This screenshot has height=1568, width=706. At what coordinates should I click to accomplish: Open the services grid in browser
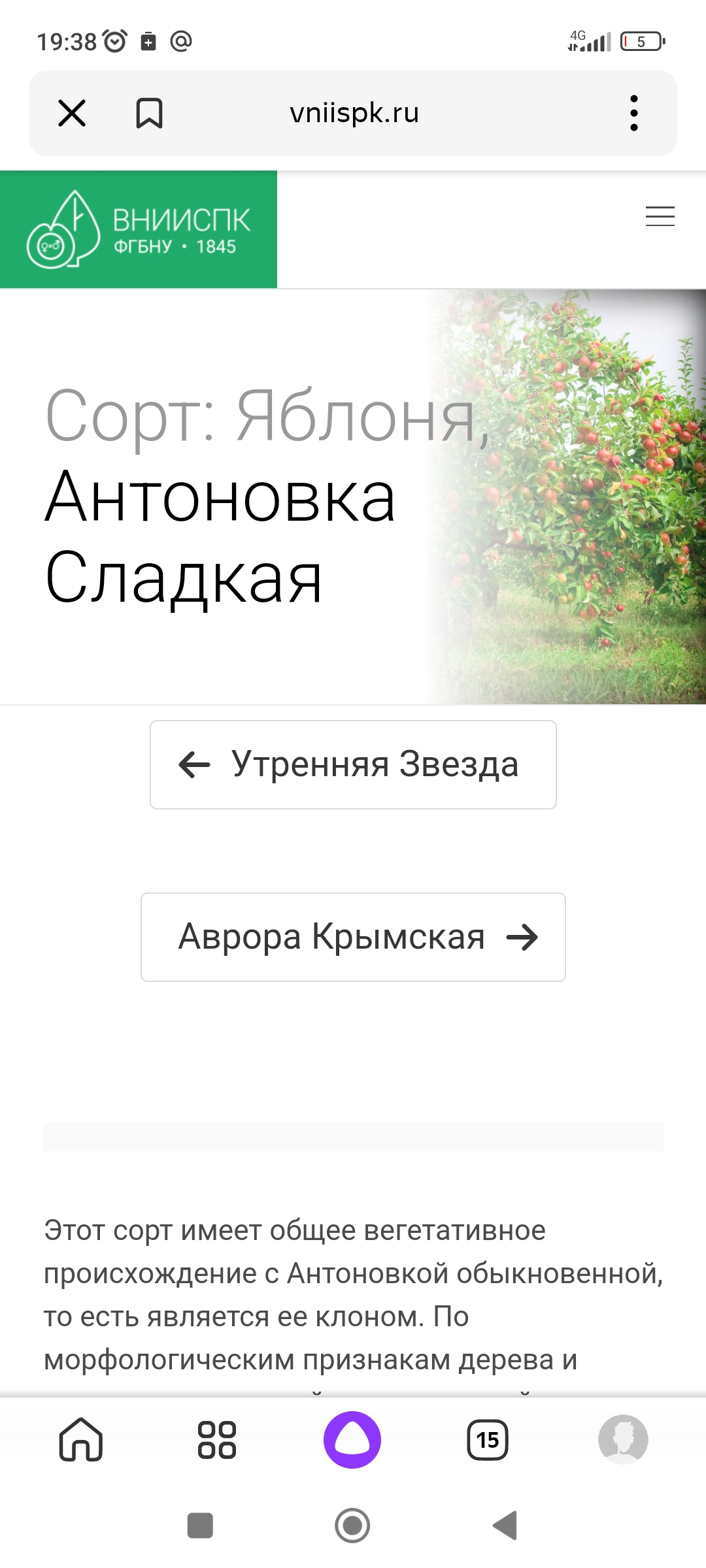(217, 1440)
